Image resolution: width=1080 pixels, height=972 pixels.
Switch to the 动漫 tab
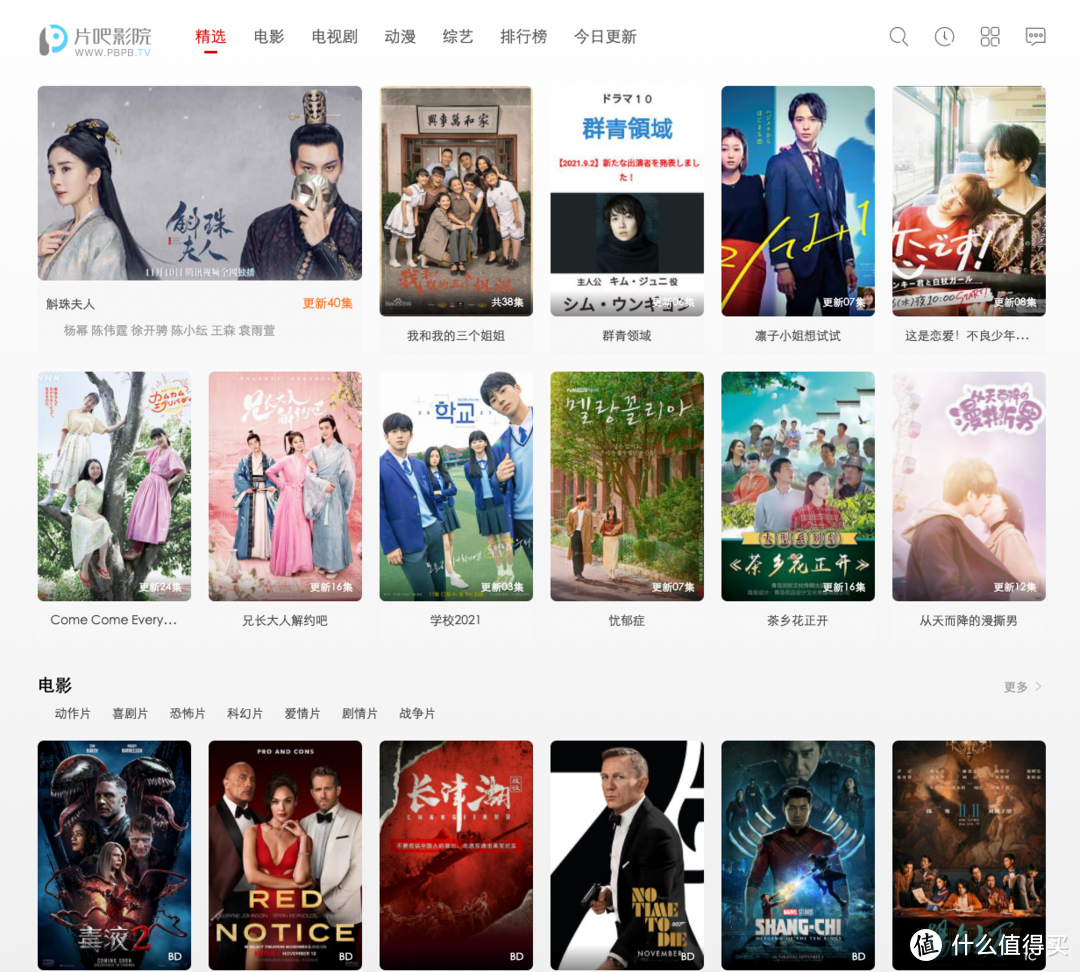click(x=400, y=37)
